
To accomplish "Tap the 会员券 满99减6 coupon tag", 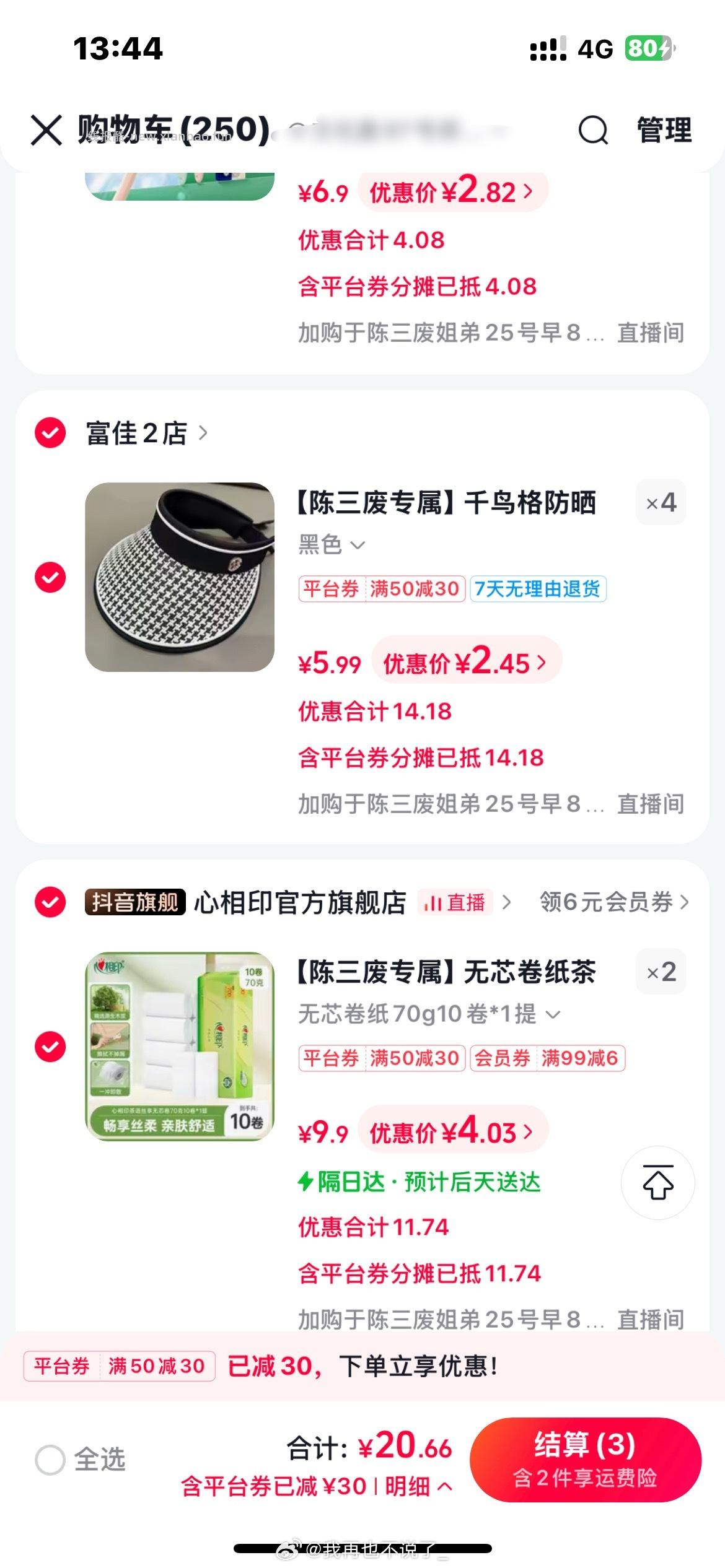I will pyautogui.click(x=548, y=1059).
